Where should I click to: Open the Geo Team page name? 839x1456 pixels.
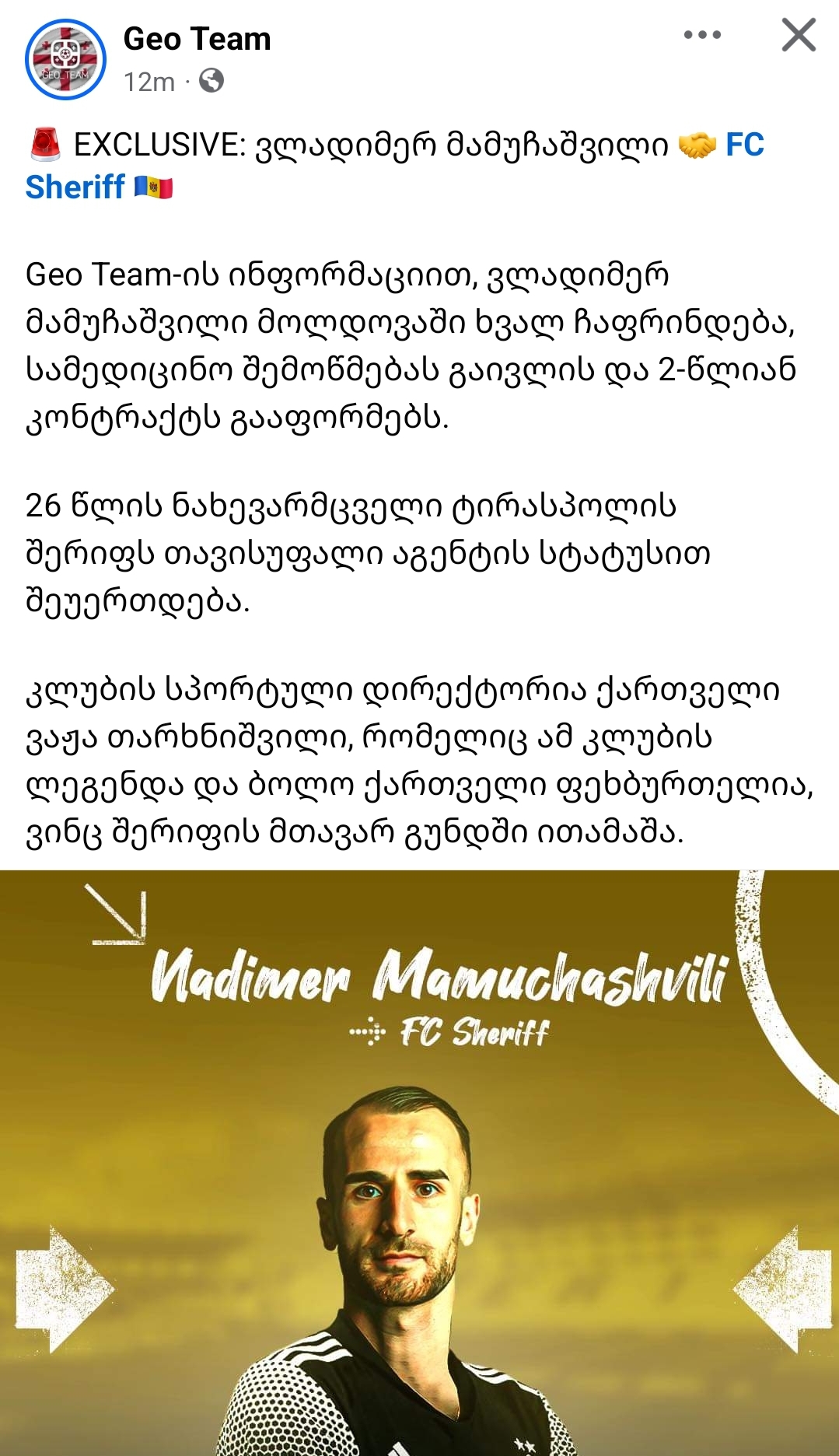coord(197,39)
